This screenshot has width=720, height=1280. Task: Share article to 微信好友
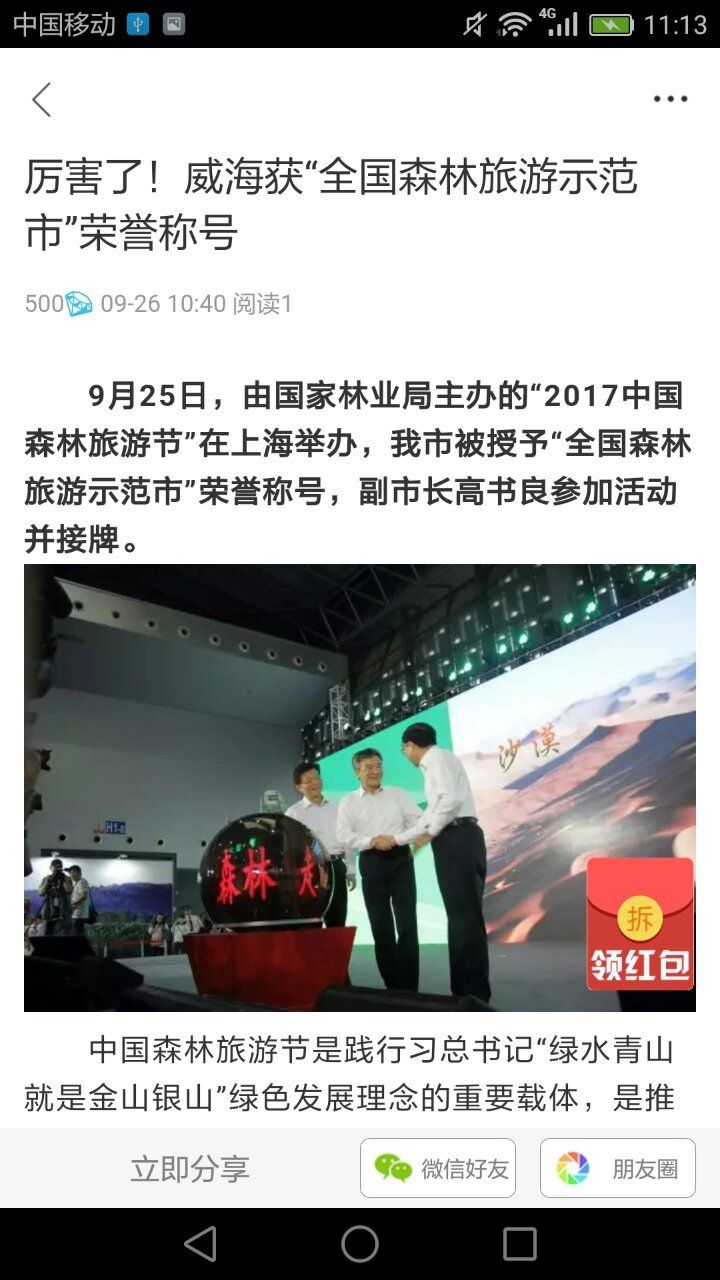tap(438, 1168)
